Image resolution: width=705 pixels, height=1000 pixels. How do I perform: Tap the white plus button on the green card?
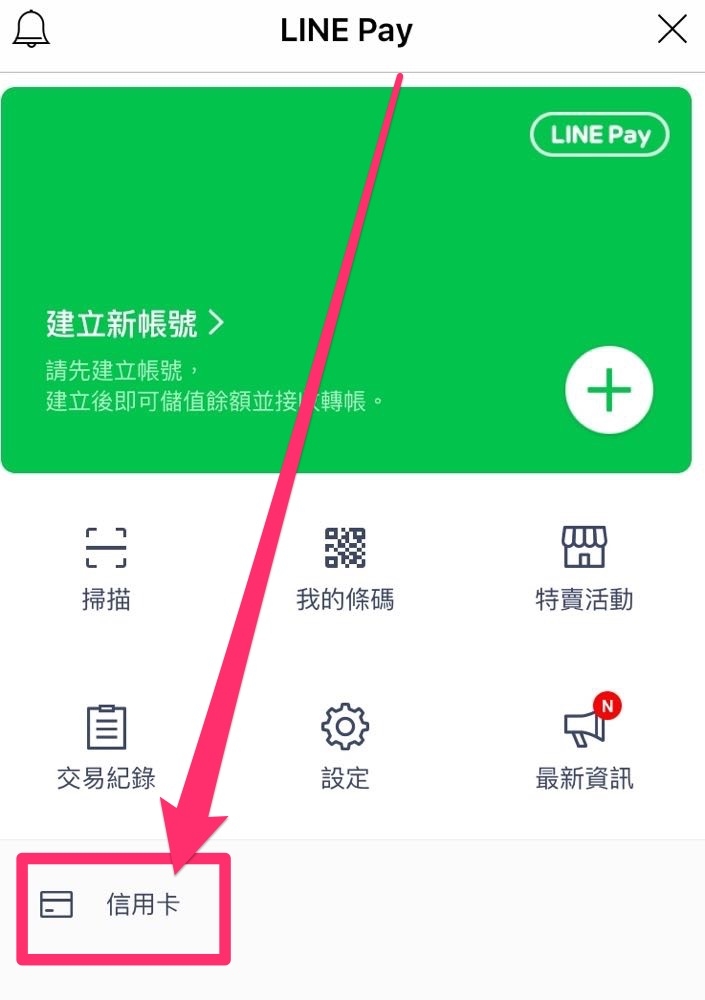pos(609,391)
